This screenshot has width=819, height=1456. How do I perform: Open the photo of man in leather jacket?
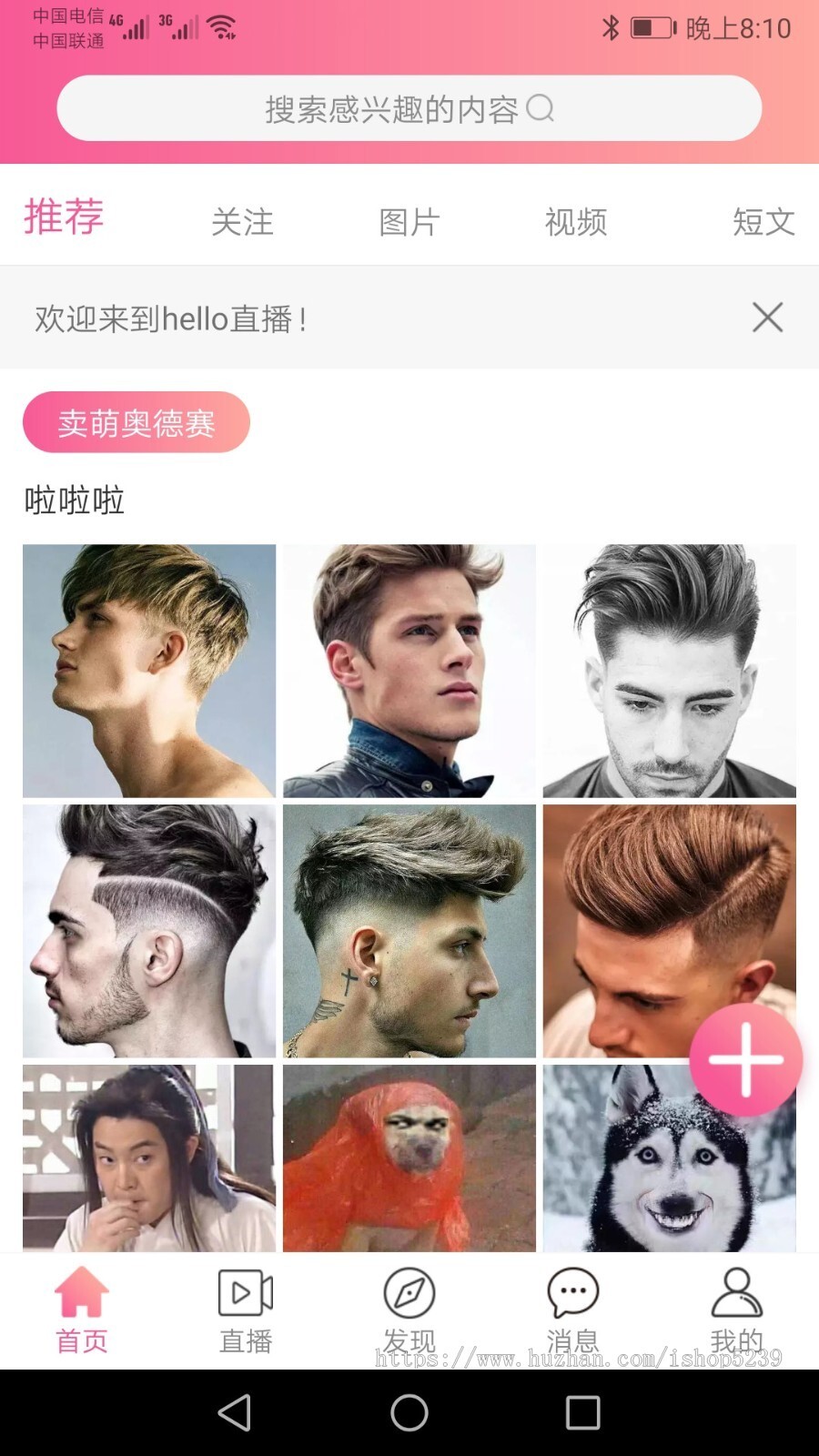click(x=409, y=671)
